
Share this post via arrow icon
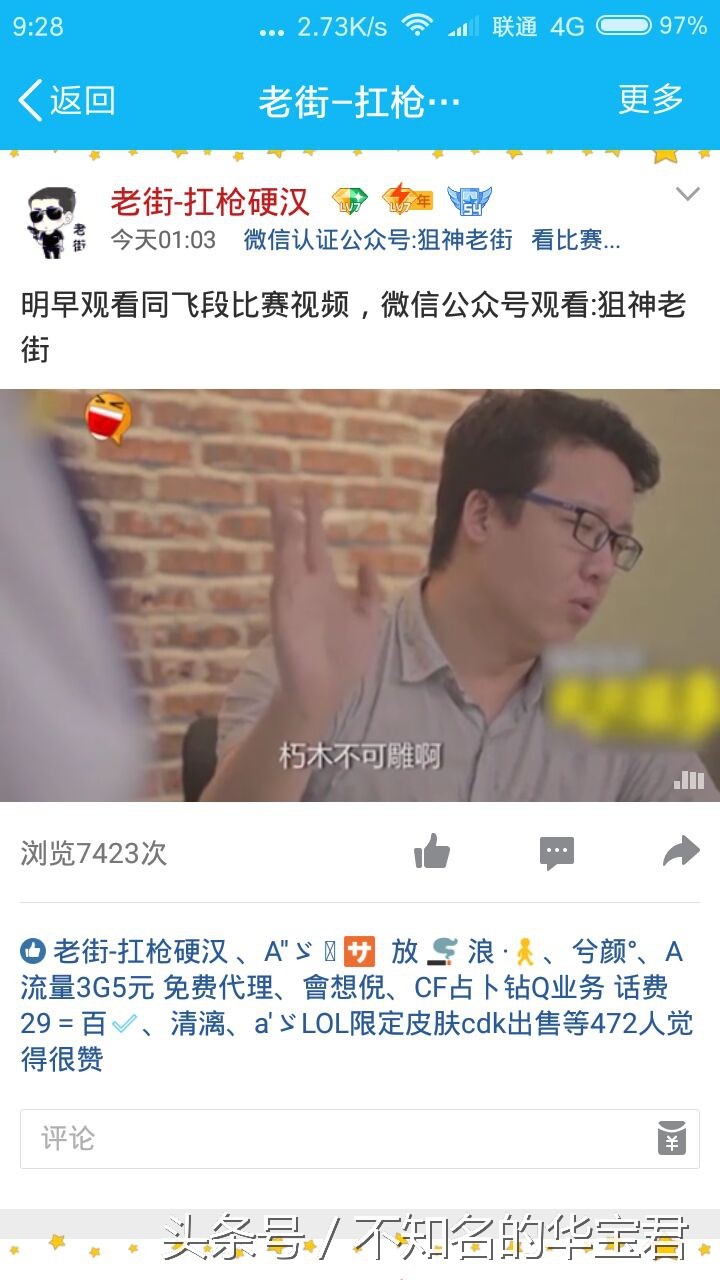pos(681,852)
